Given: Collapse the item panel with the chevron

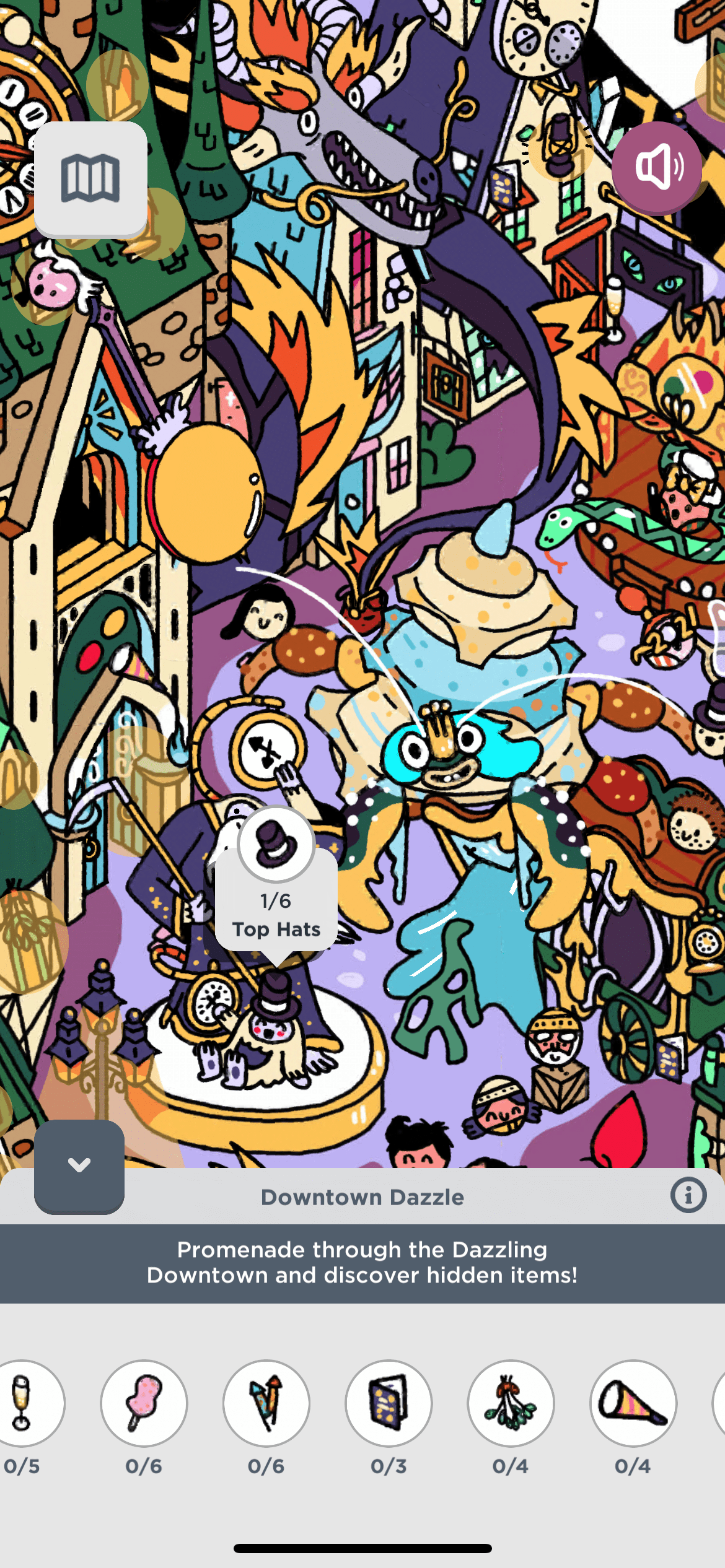Looking at the screenshot, I should (x=79, y=1166).
